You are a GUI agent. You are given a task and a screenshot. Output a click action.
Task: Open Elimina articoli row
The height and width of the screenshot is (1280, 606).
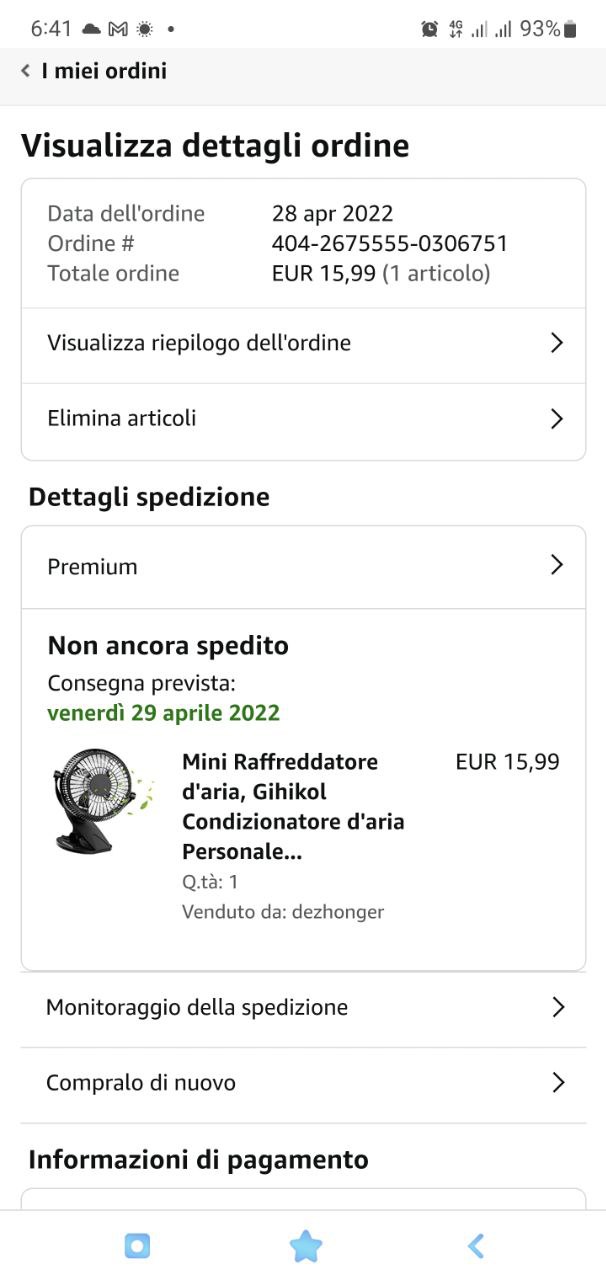pyautogui.click(x=303, y=419)
